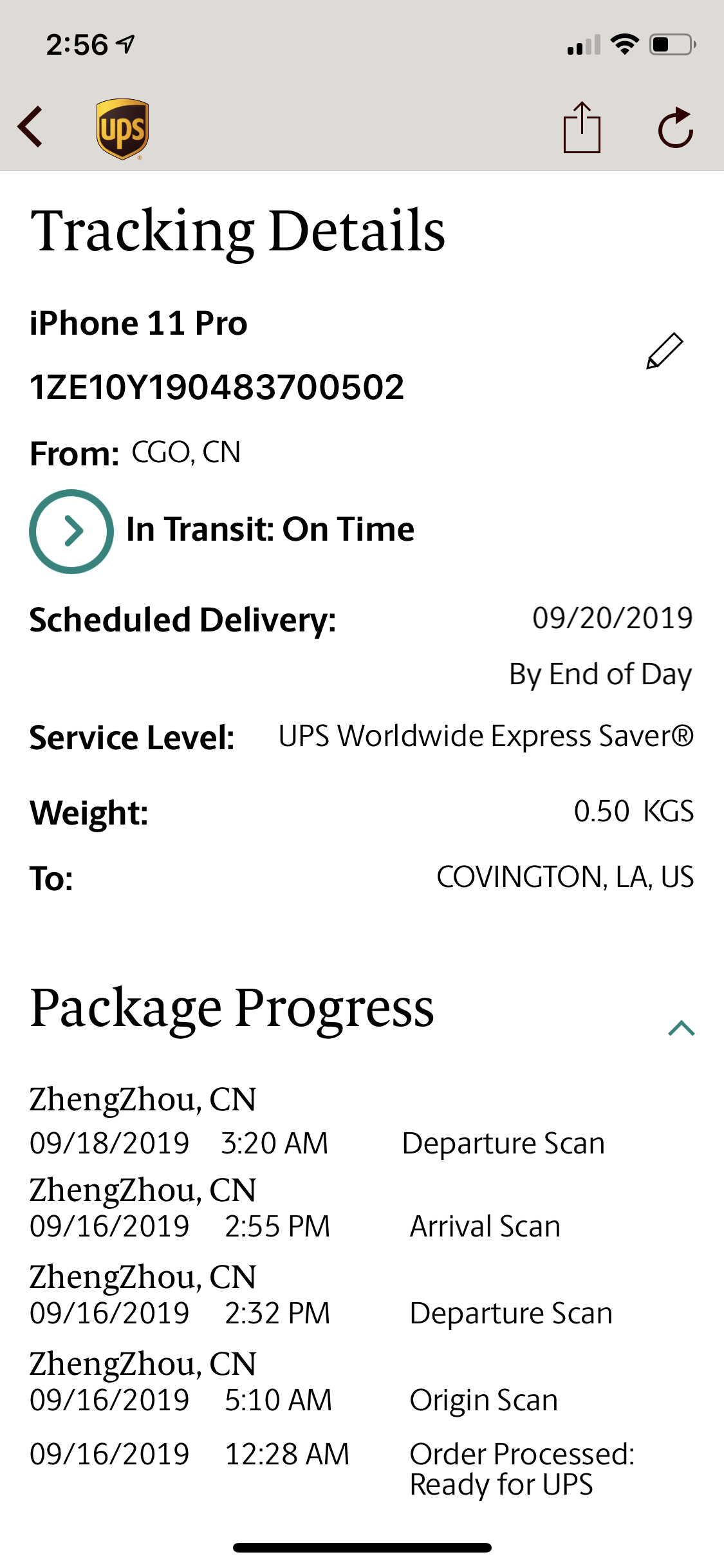Go back using the top-left arrow
724x1568 pixels.
coord(30,127)
